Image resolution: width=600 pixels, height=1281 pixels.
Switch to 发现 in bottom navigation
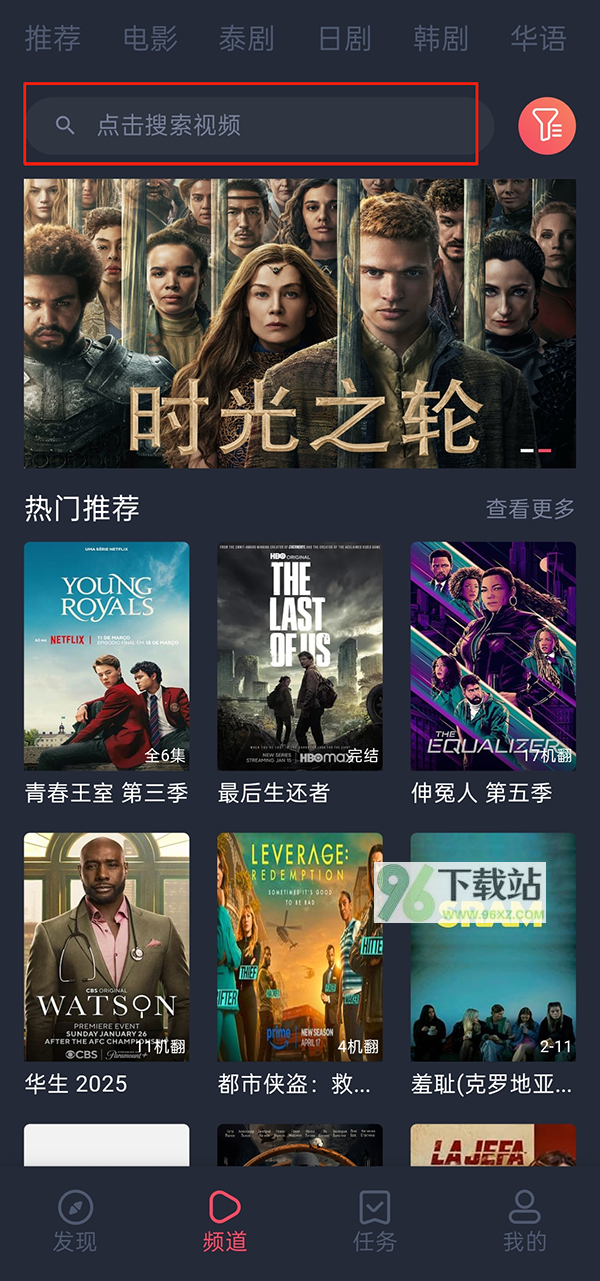pos(75,1222)
